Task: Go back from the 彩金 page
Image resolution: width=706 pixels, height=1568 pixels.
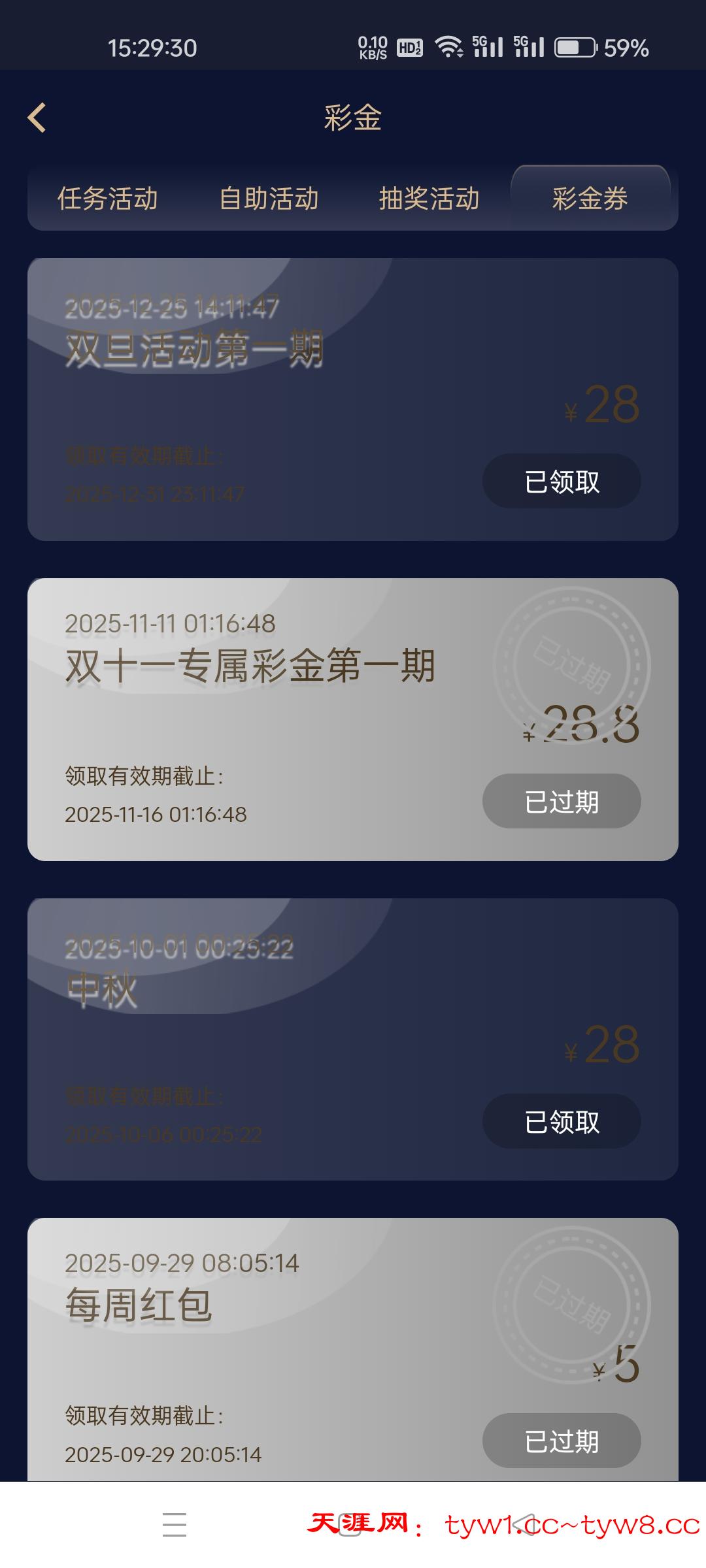Action: (37, 118)
